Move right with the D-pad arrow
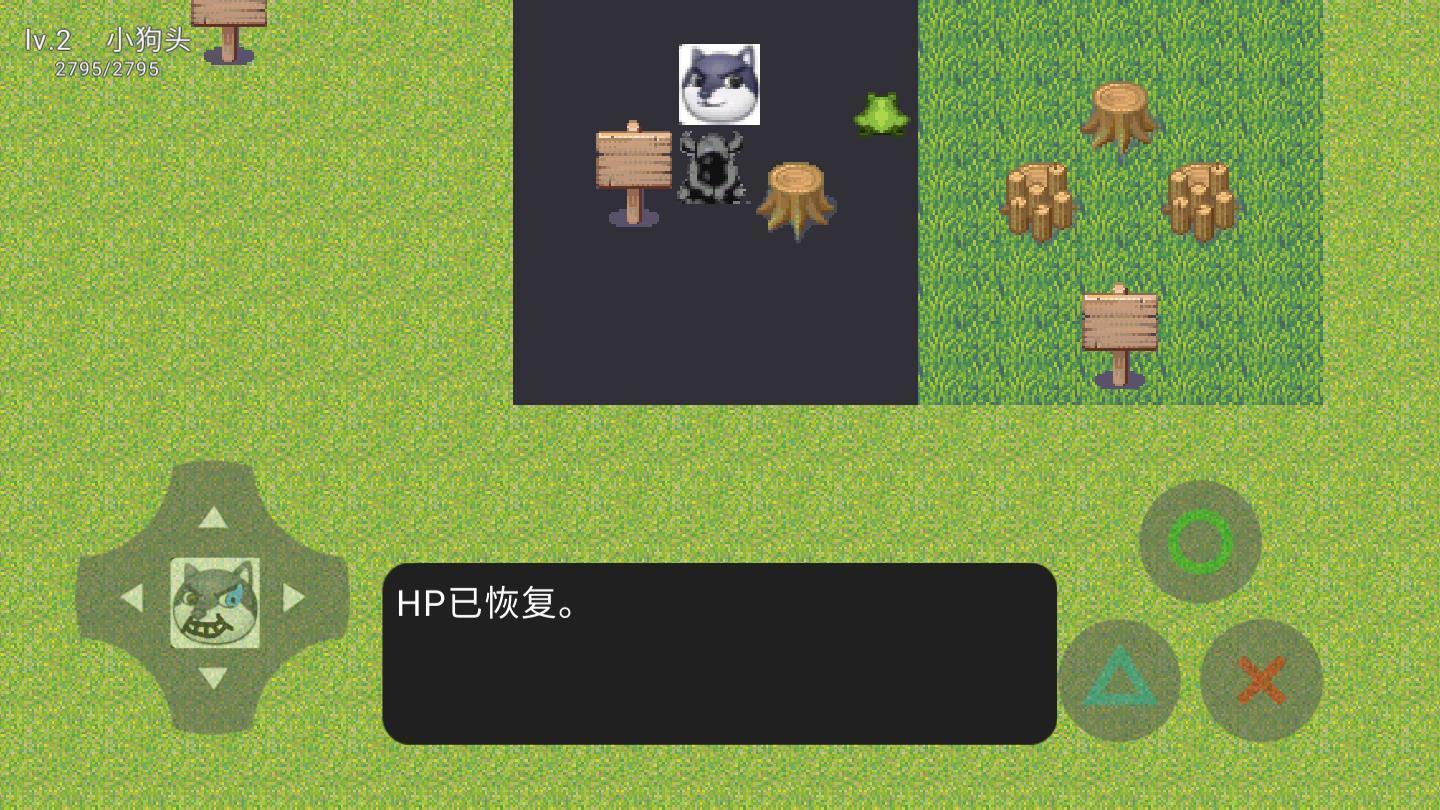The width and height of the screenshot is (1440, 810). (293, 598)
